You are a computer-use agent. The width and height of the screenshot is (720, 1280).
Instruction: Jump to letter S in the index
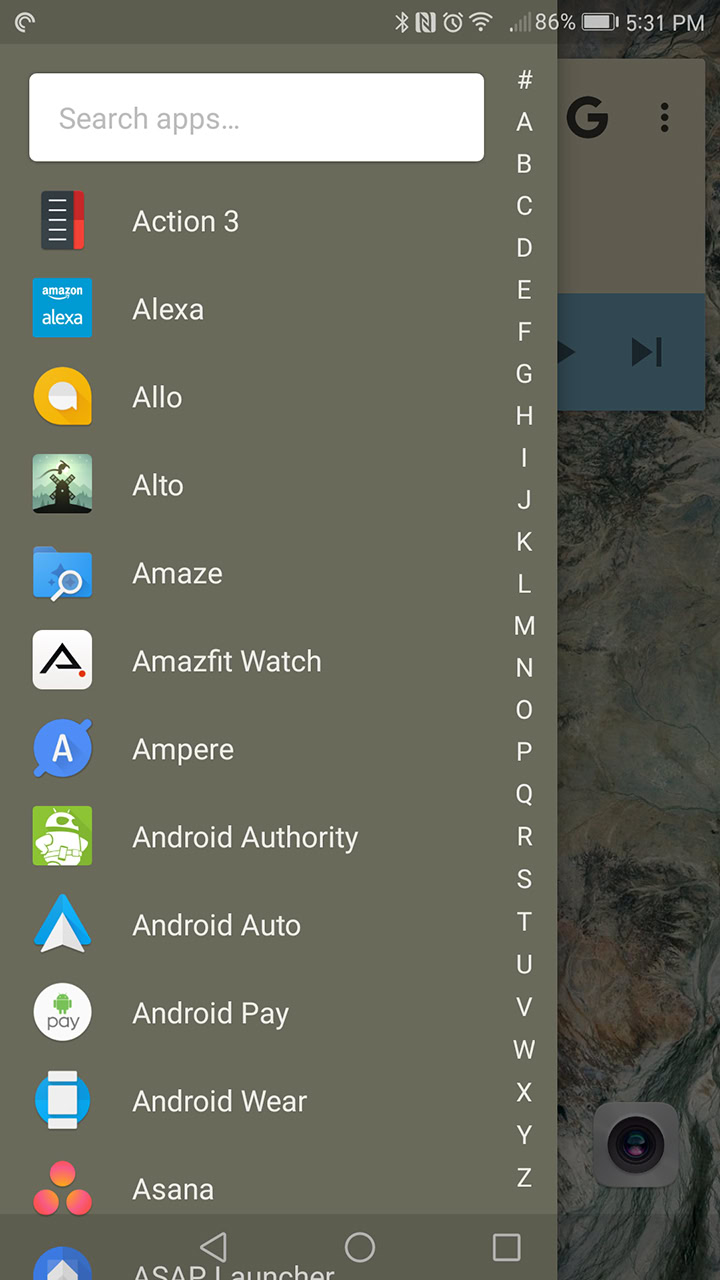point(524,879)
